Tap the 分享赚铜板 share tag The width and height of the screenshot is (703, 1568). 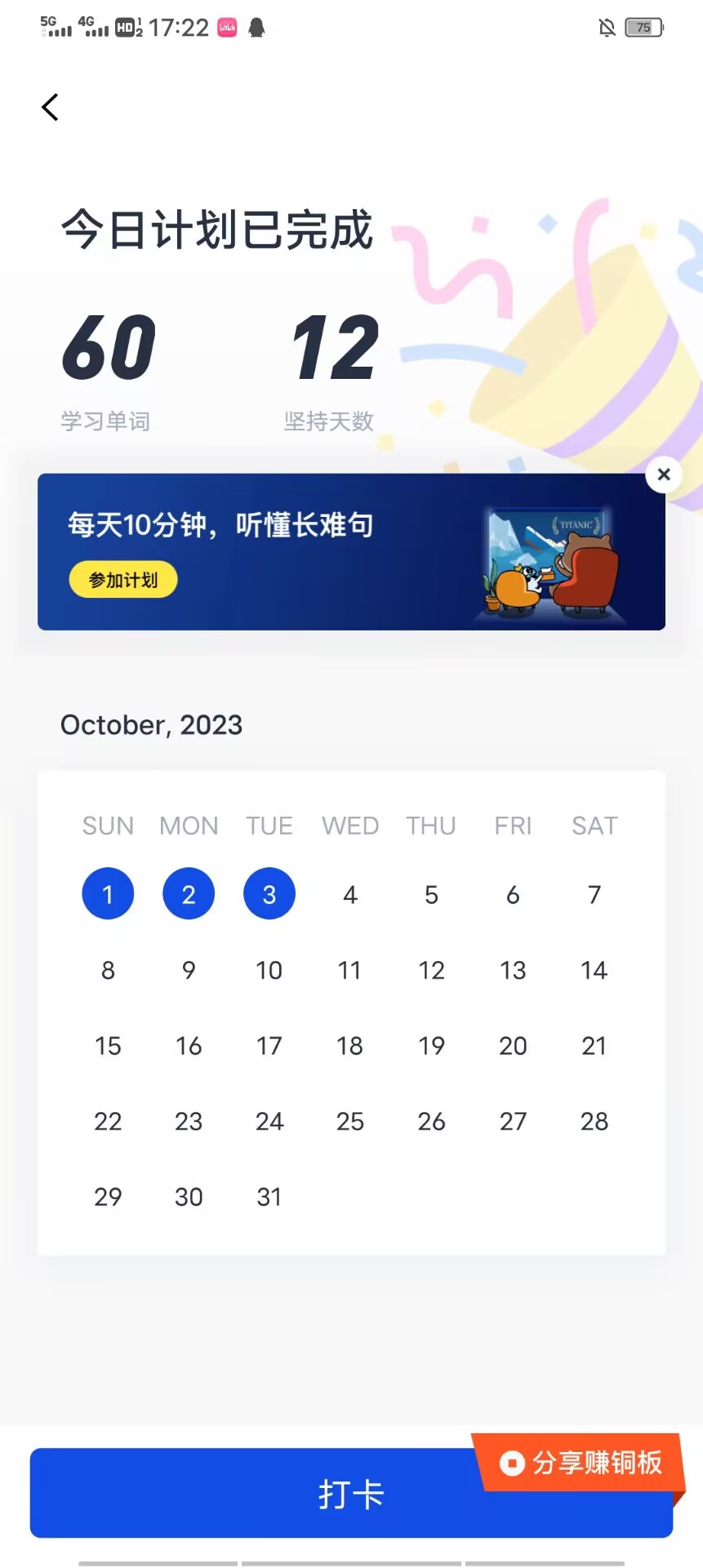click(580, 1462)
